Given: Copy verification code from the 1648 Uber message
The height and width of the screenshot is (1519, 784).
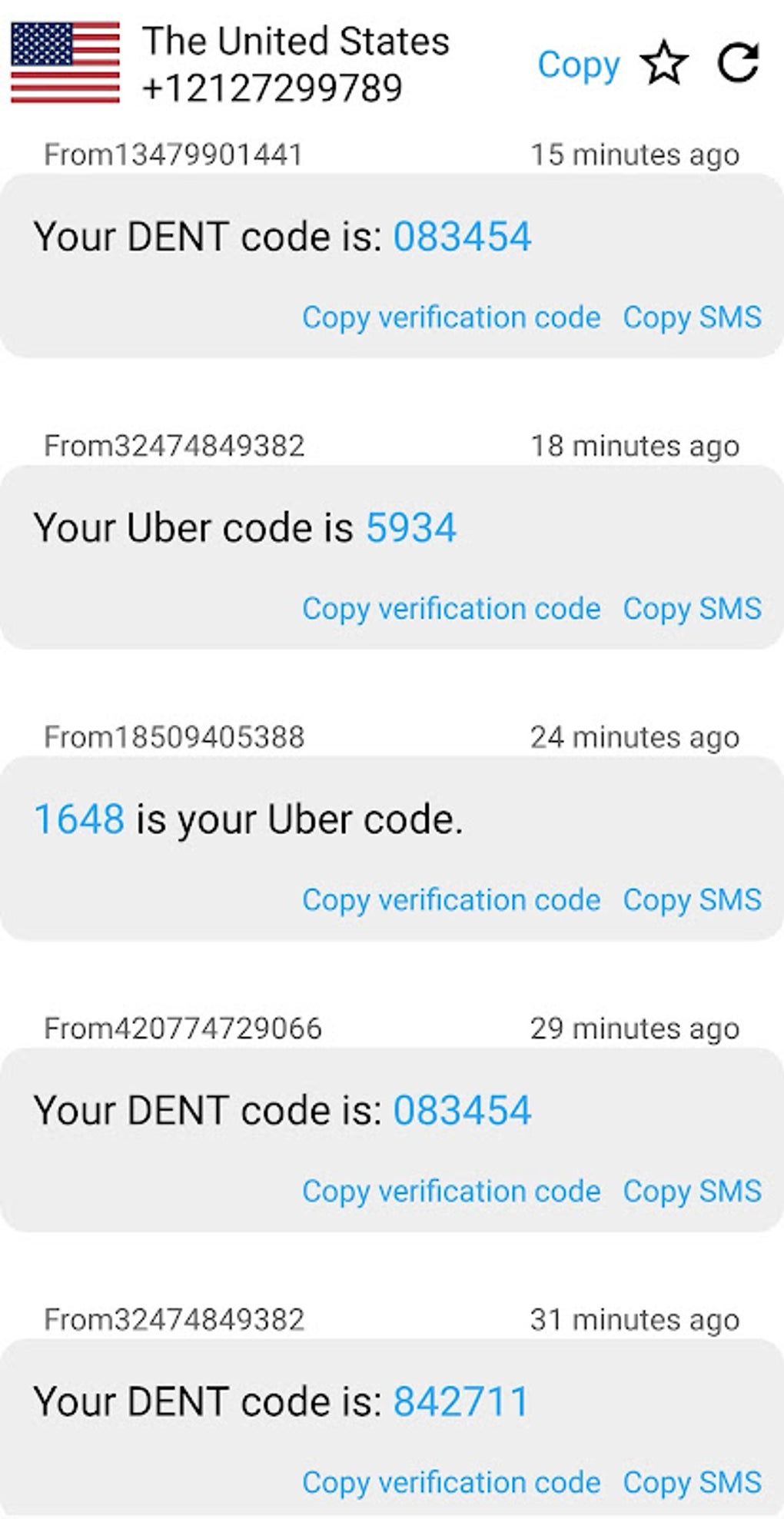Looking at the screenshot, I should coord(451,899).
